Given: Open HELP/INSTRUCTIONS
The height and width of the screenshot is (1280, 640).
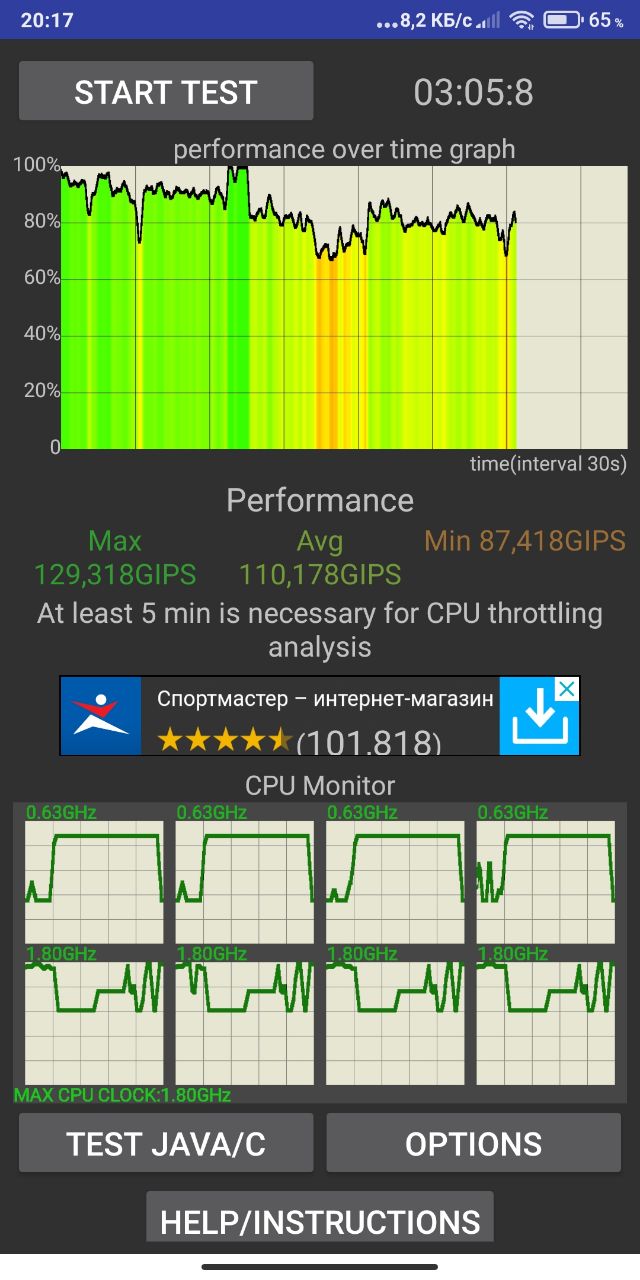Looking at the screenshot, I should [x=320, y=1219].
